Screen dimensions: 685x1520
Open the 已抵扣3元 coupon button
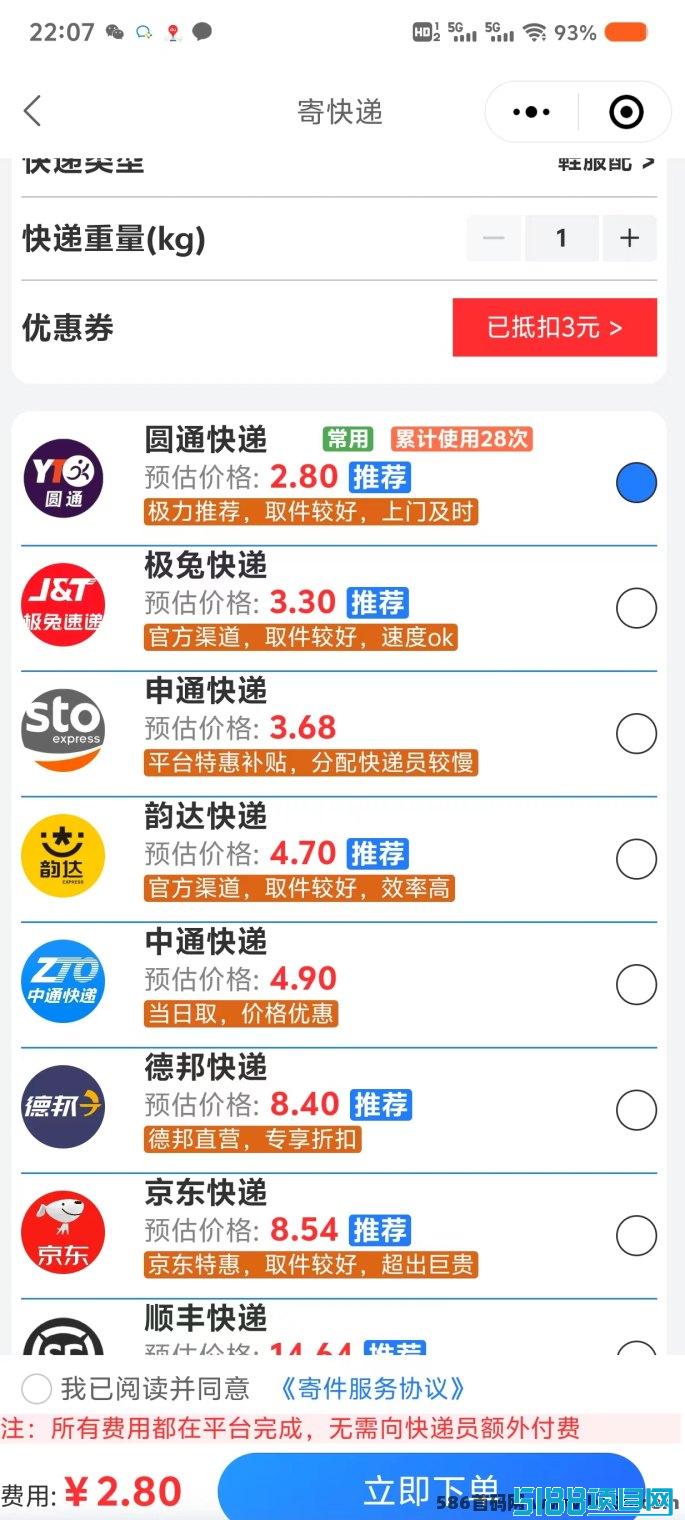pos(554,327)
